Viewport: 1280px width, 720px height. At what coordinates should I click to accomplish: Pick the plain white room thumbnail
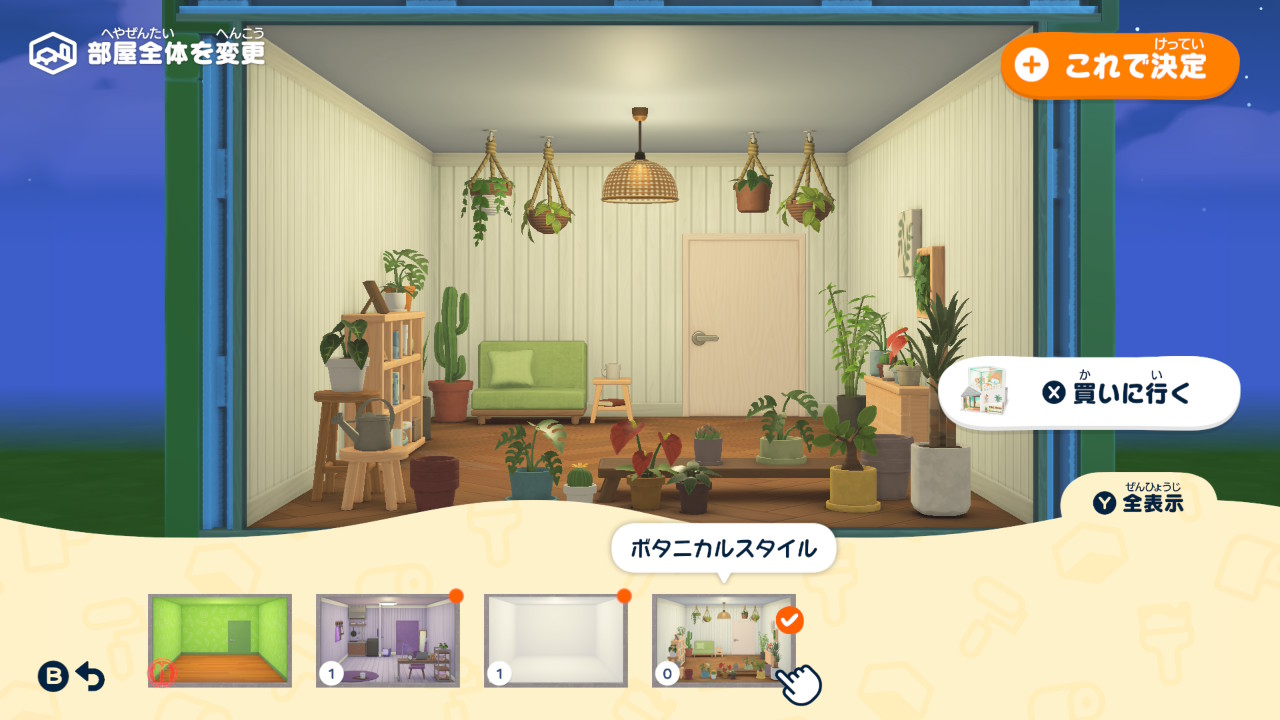click(556, 640)
